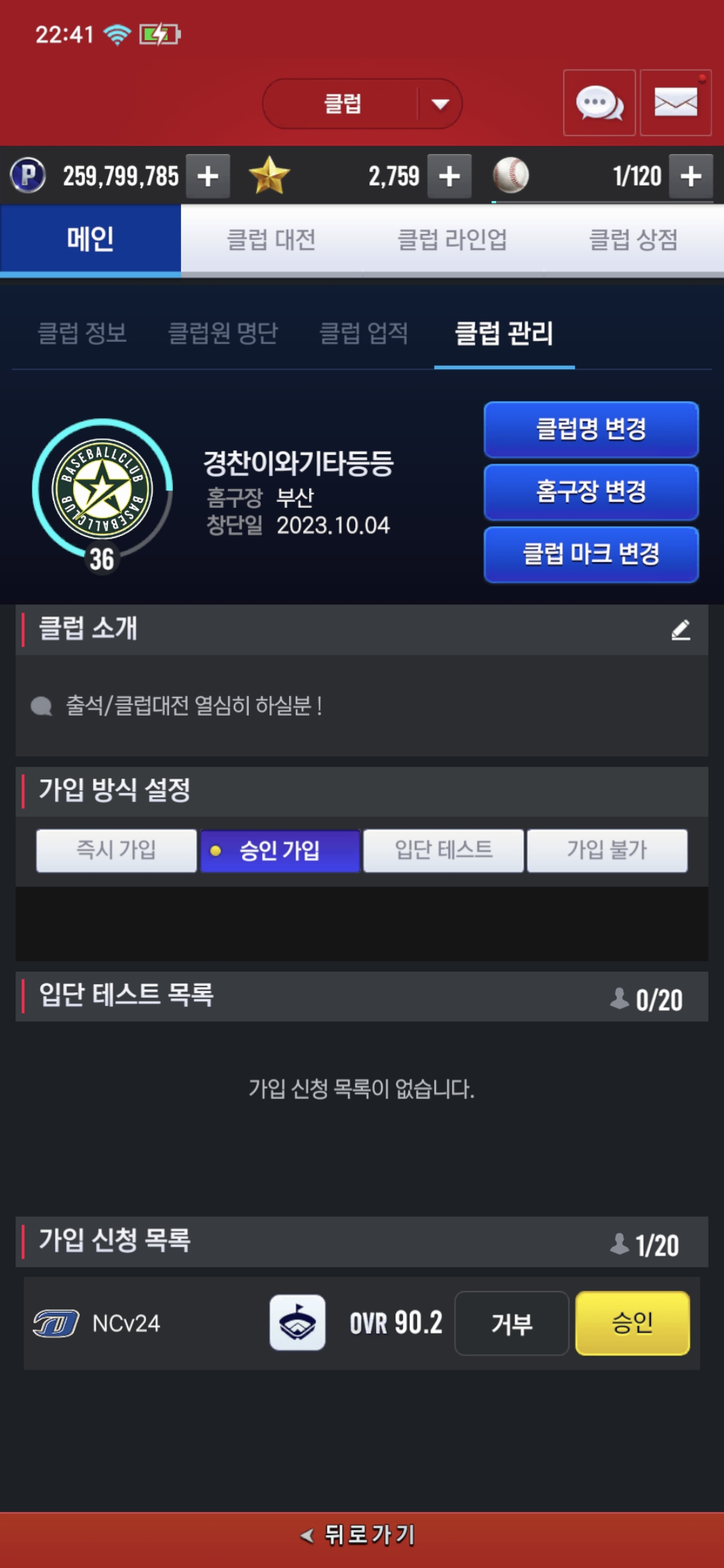Approve NCv24's join request with 승인
The width and height of the screenshot is (724, 1568).
[632, 1323]
